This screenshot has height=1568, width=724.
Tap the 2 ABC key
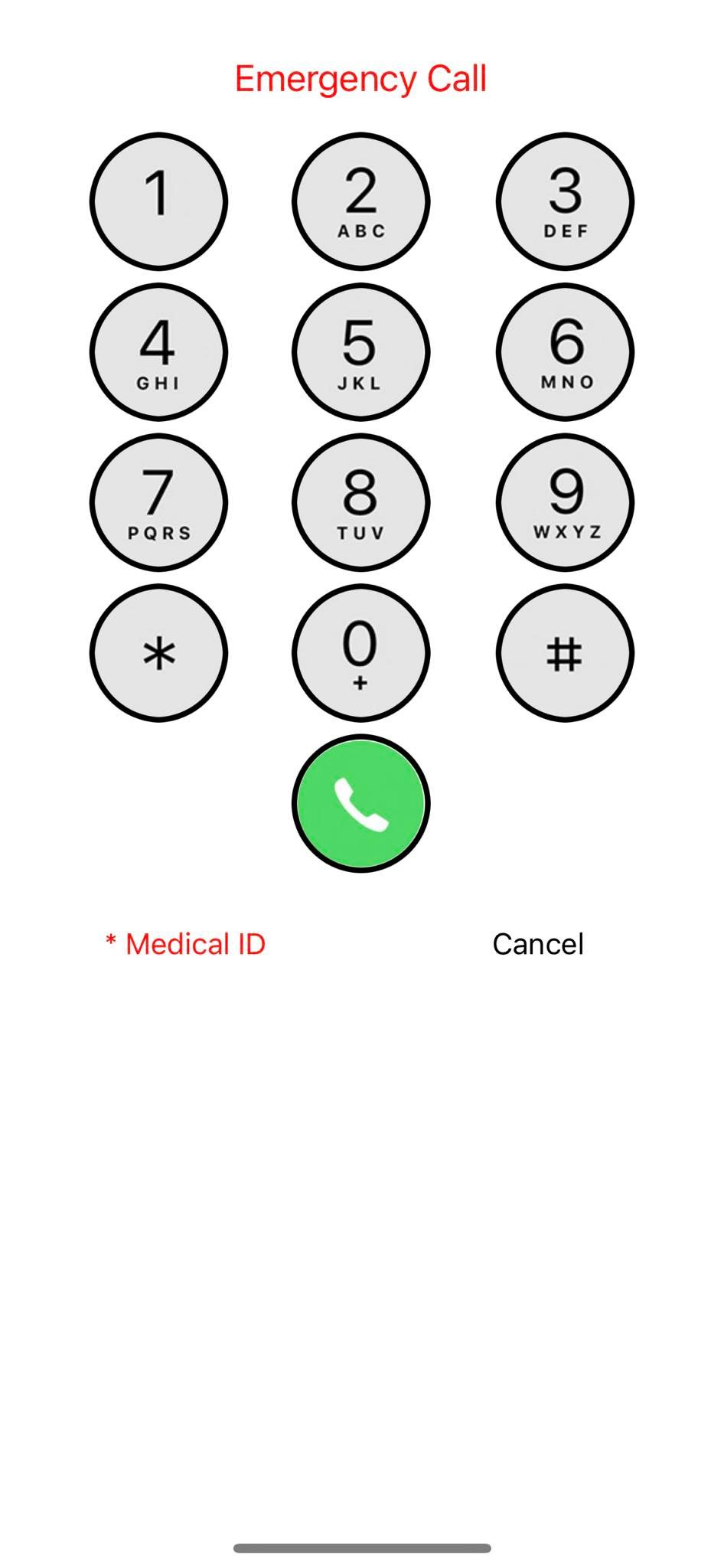coord(360,201)
